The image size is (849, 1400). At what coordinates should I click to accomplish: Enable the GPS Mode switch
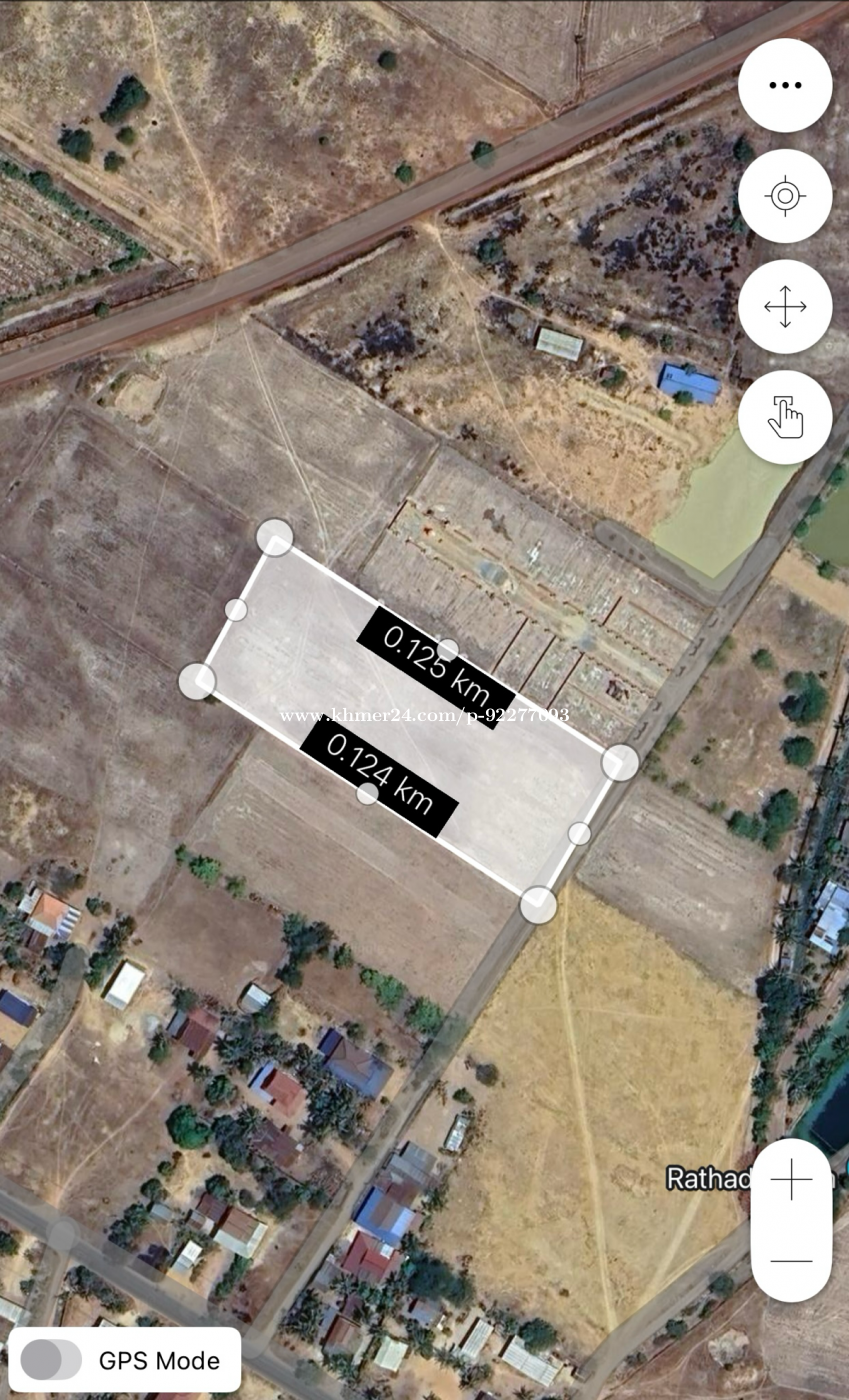coord(52,1360)
